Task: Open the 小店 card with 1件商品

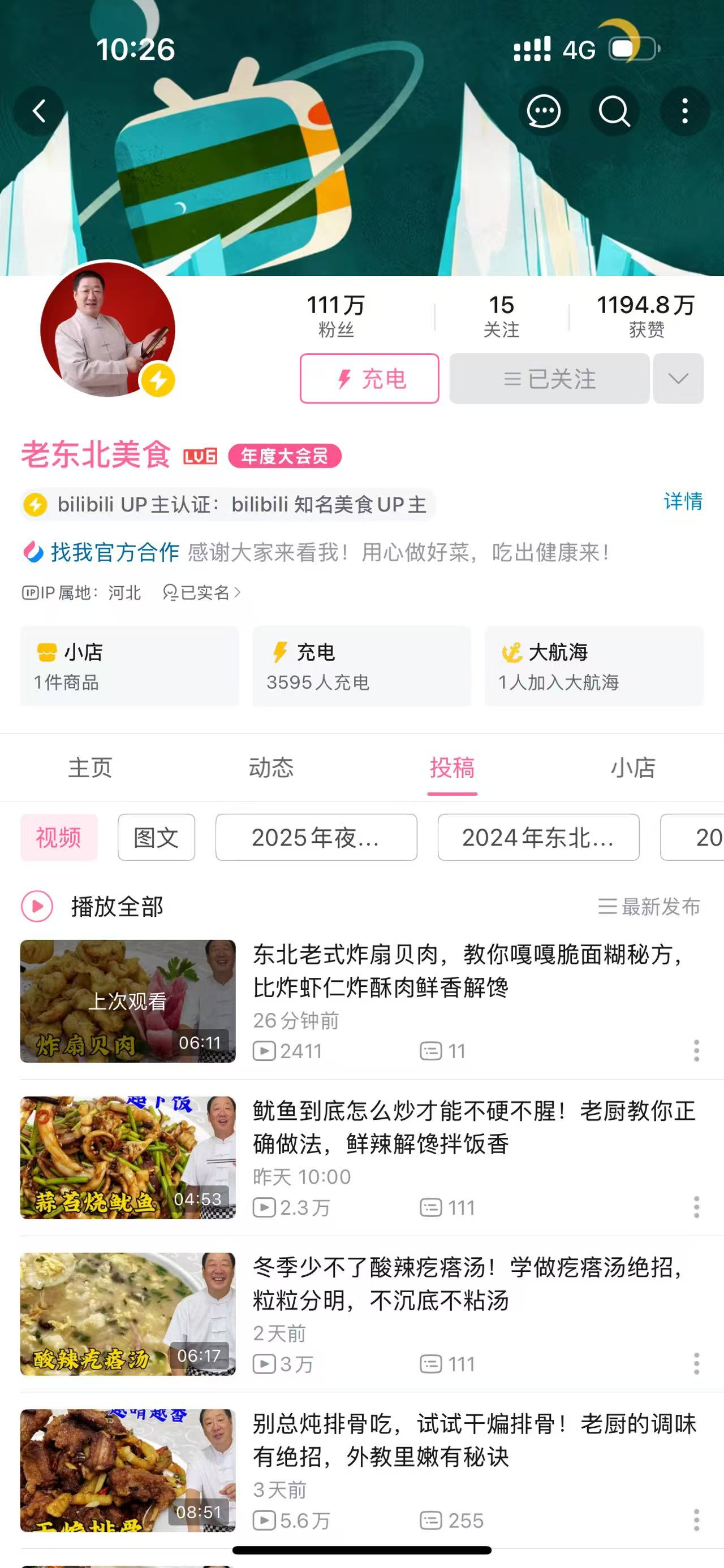Action: tap(130, 666)
